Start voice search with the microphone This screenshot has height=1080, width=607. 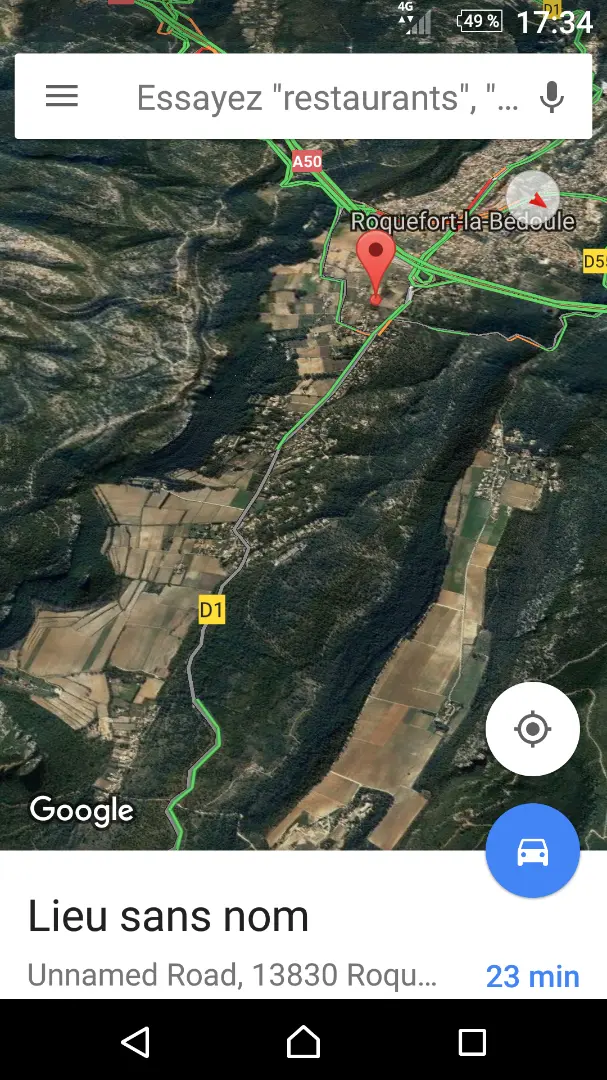pyautogui.click(x=551, y=97)
